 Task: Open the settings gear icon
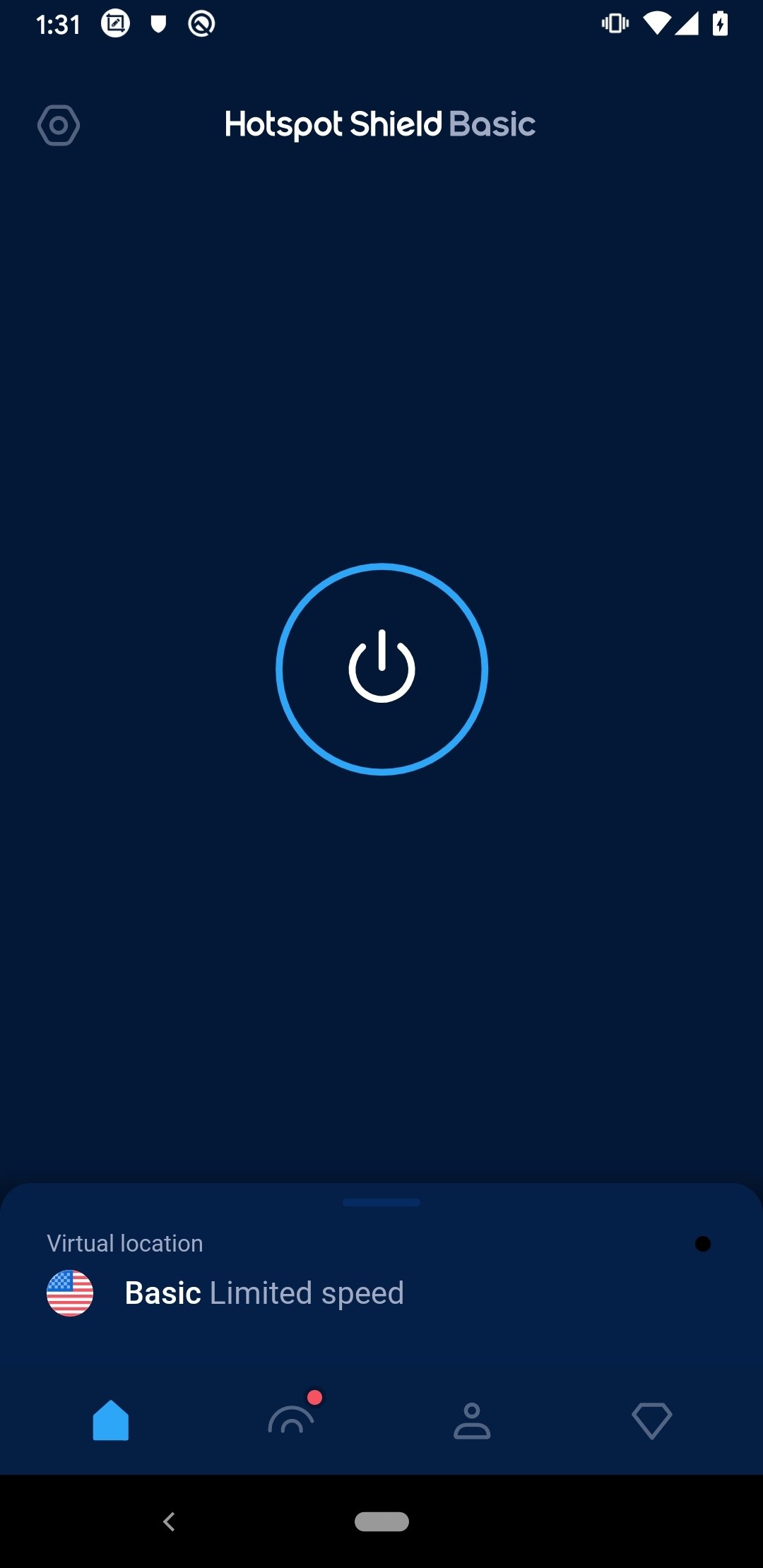click(x=59, y=125)
